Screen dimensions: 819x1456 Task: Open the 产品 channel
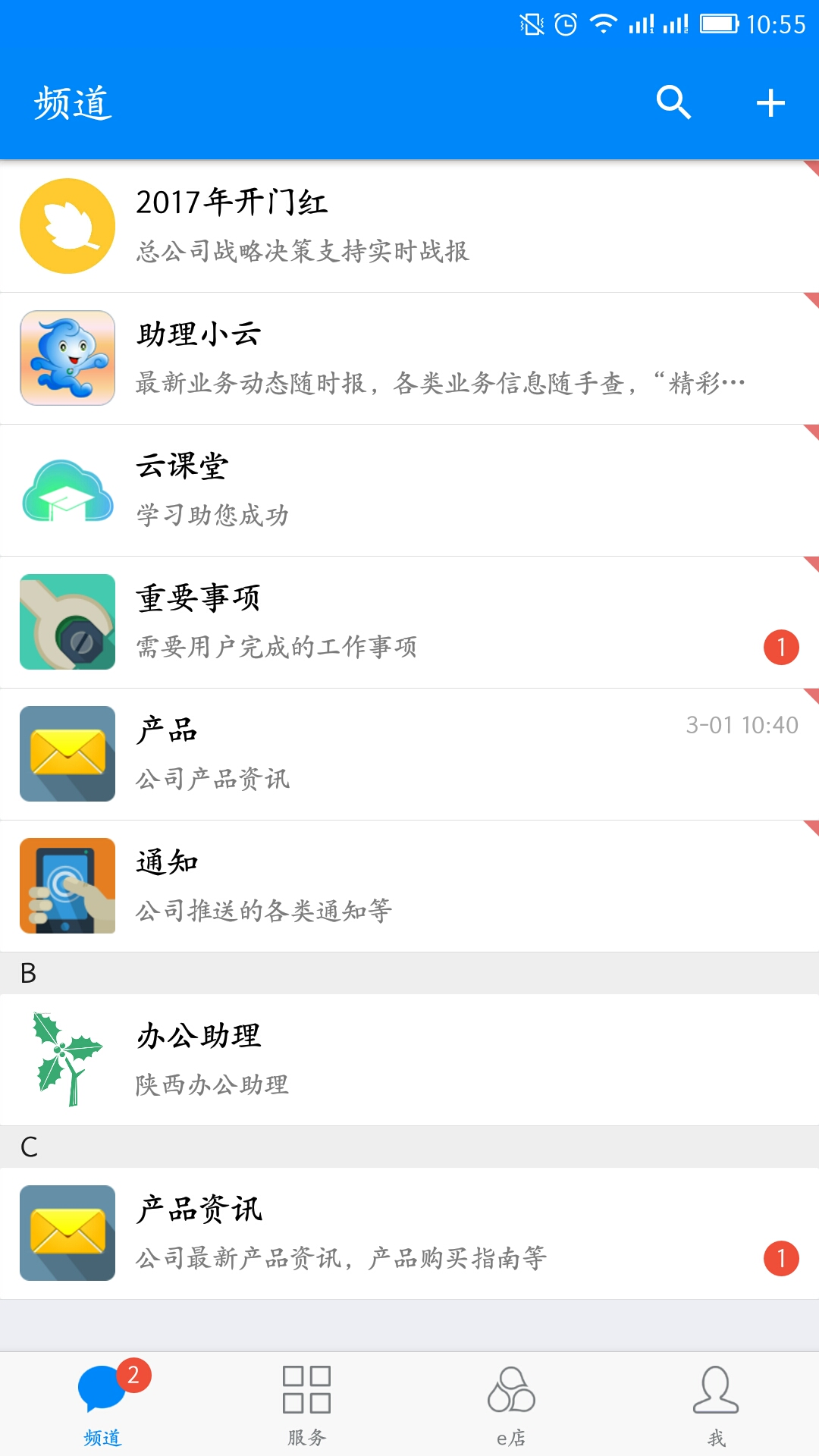tap(409, 754)
